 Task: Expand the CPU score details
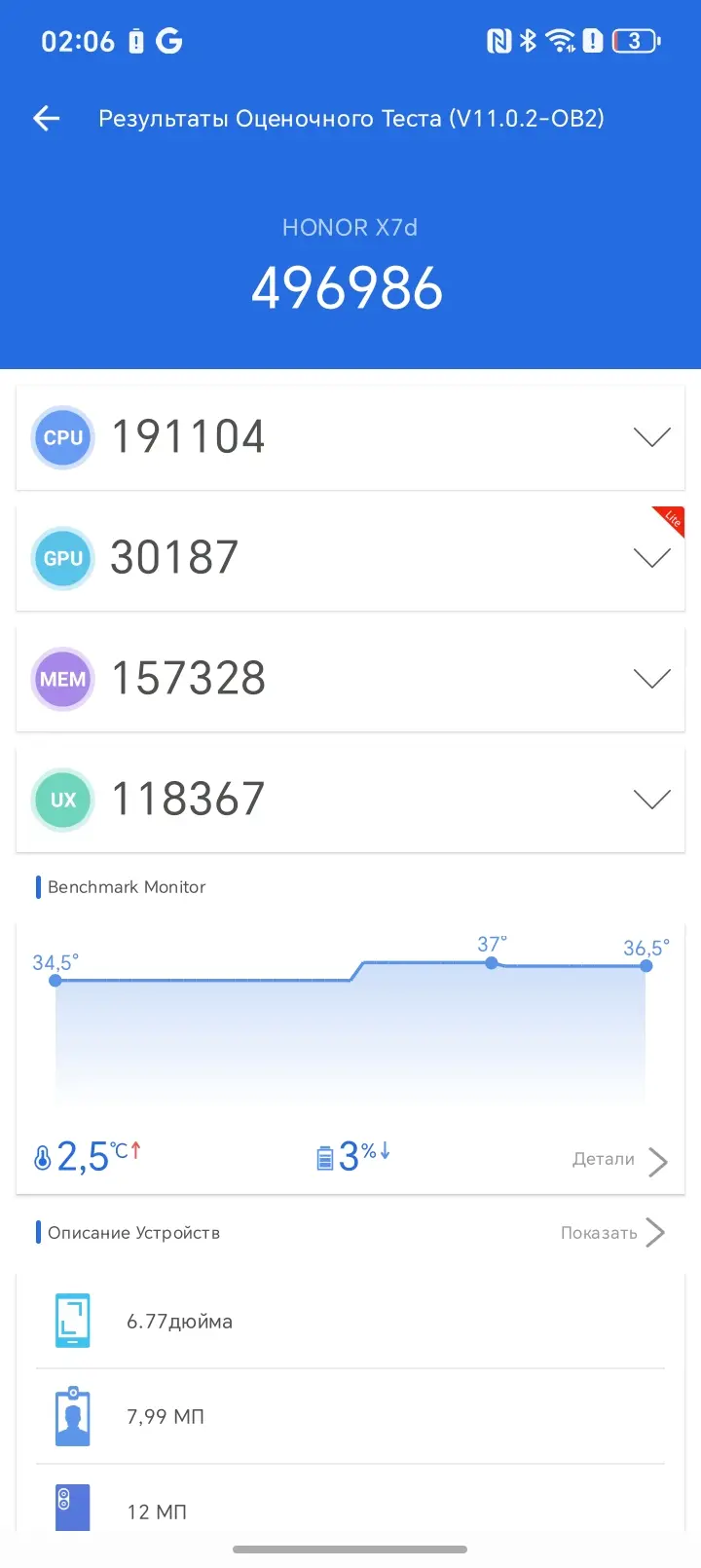pos(651,437)
